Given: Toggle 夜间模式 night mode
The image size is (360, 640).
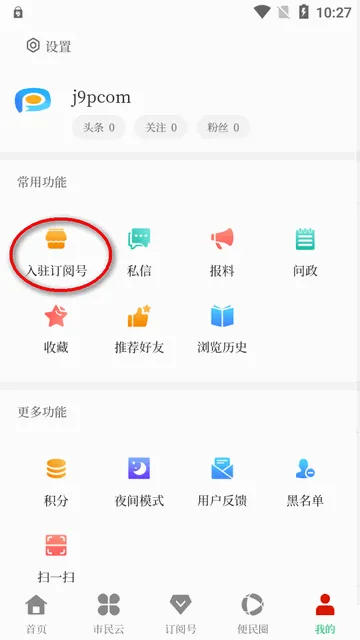Looking at the screenshot, I should coord(139,482).
